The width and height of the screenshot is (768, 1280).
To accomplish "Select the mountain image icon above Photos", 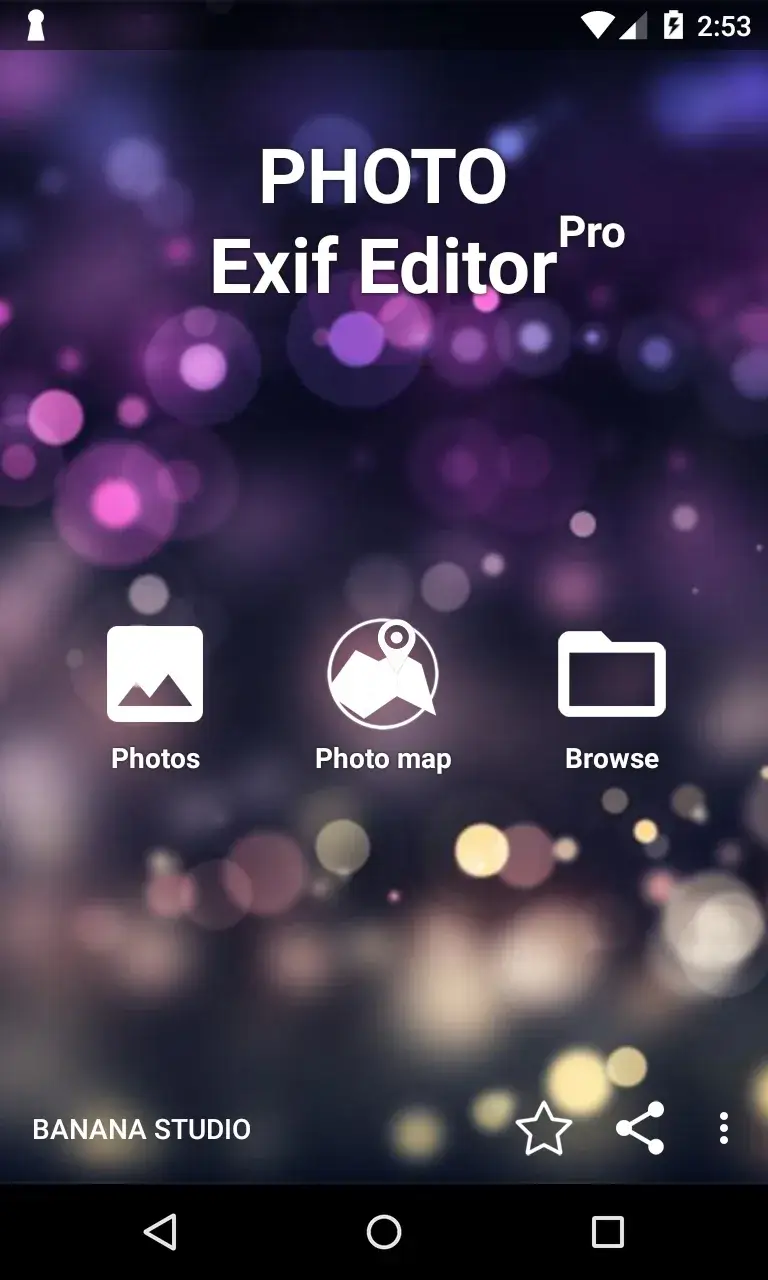I will click(x=155, y=675).
